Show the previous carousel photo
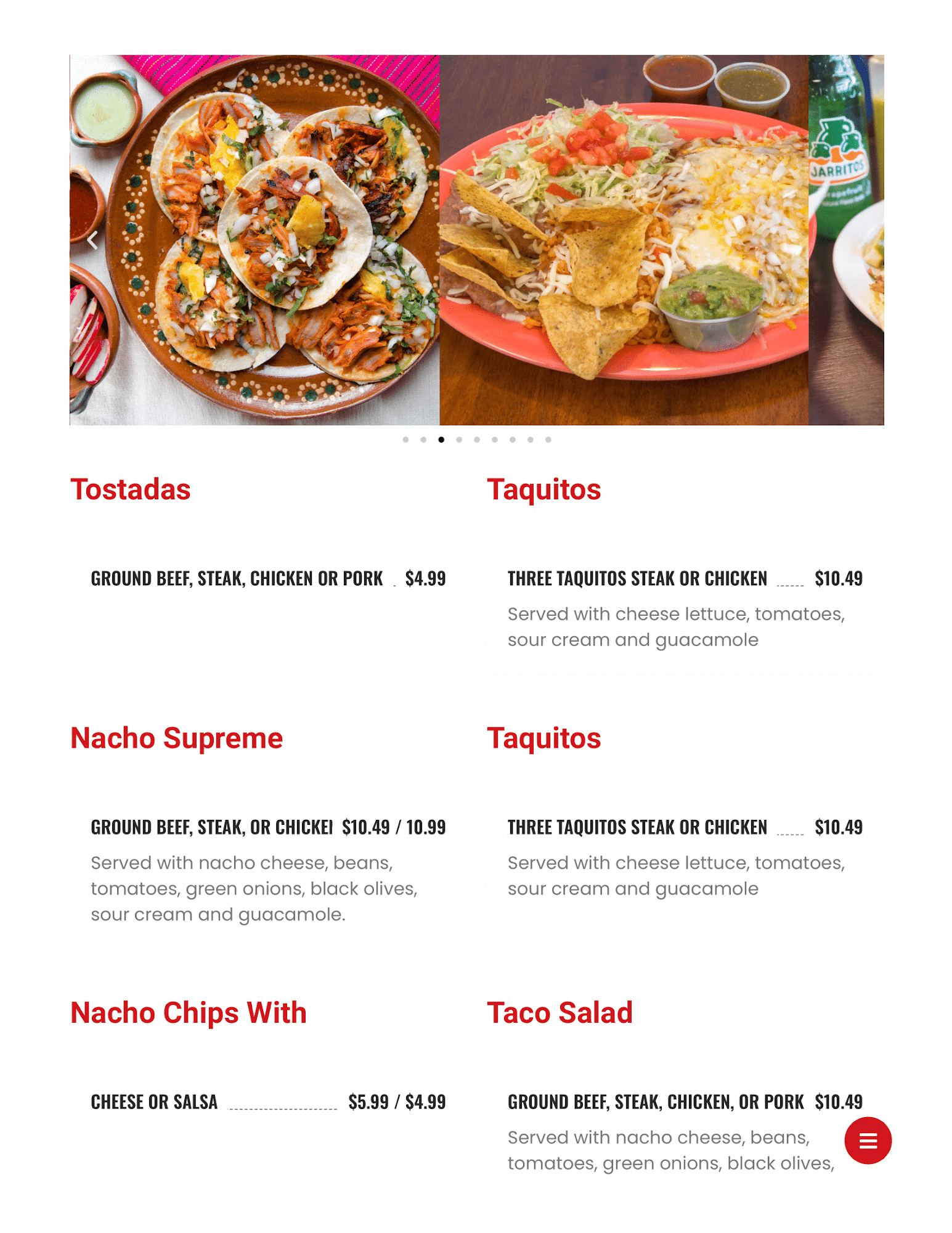The height and width of the screenshot is (1233, 952). [93, 240]
